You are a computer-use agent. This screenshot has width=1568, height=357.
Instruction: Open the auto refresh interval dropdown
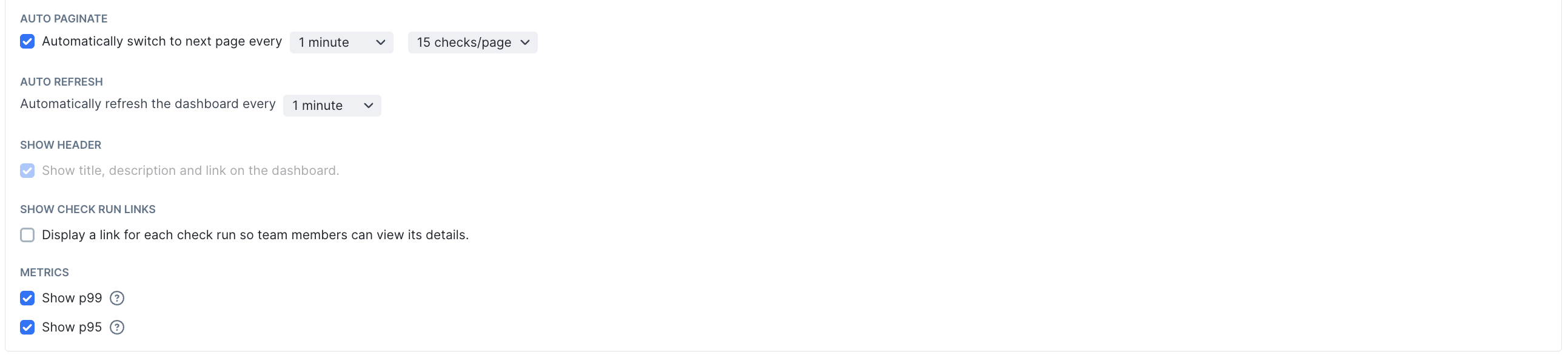(x=332, y=106)
